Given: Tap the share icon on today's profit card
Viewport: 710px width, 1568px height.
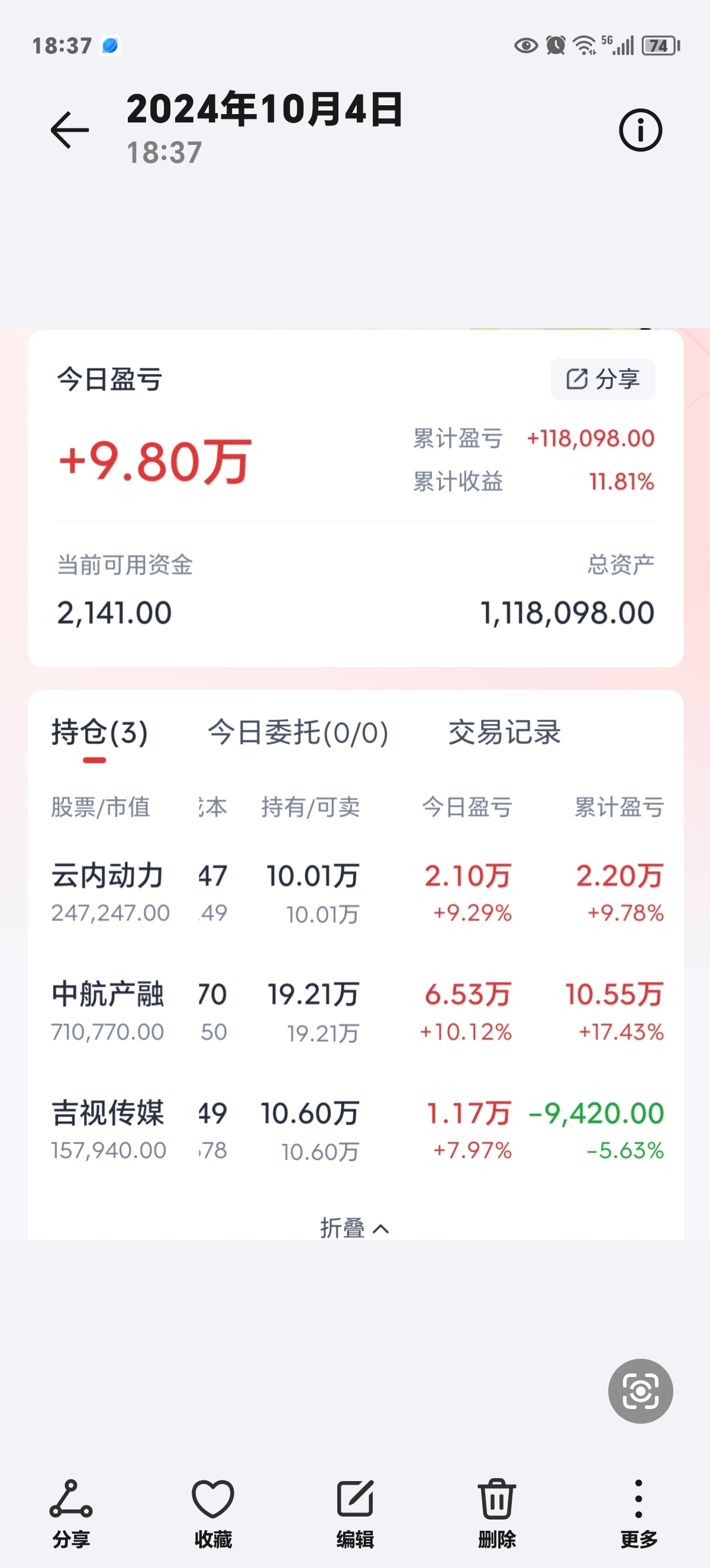Looking at the screenshot, I should [x=602, y=378].
